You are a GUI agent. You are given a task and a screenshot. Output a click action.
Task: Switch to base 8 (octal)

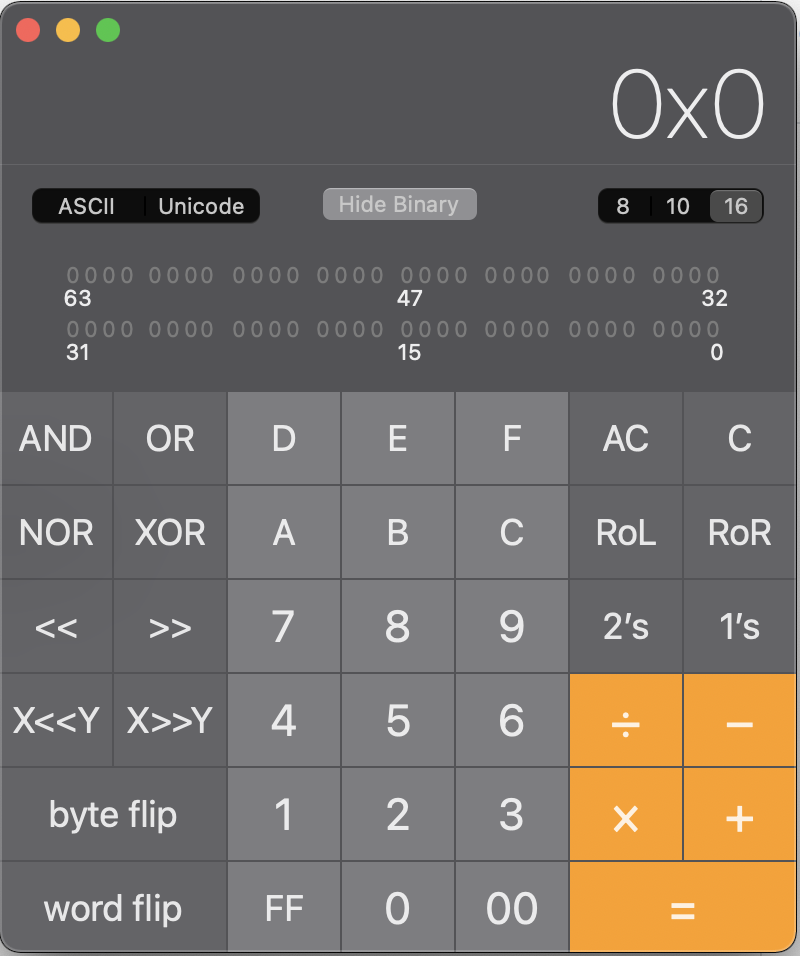pyautogui.click(x=623, y=207)
